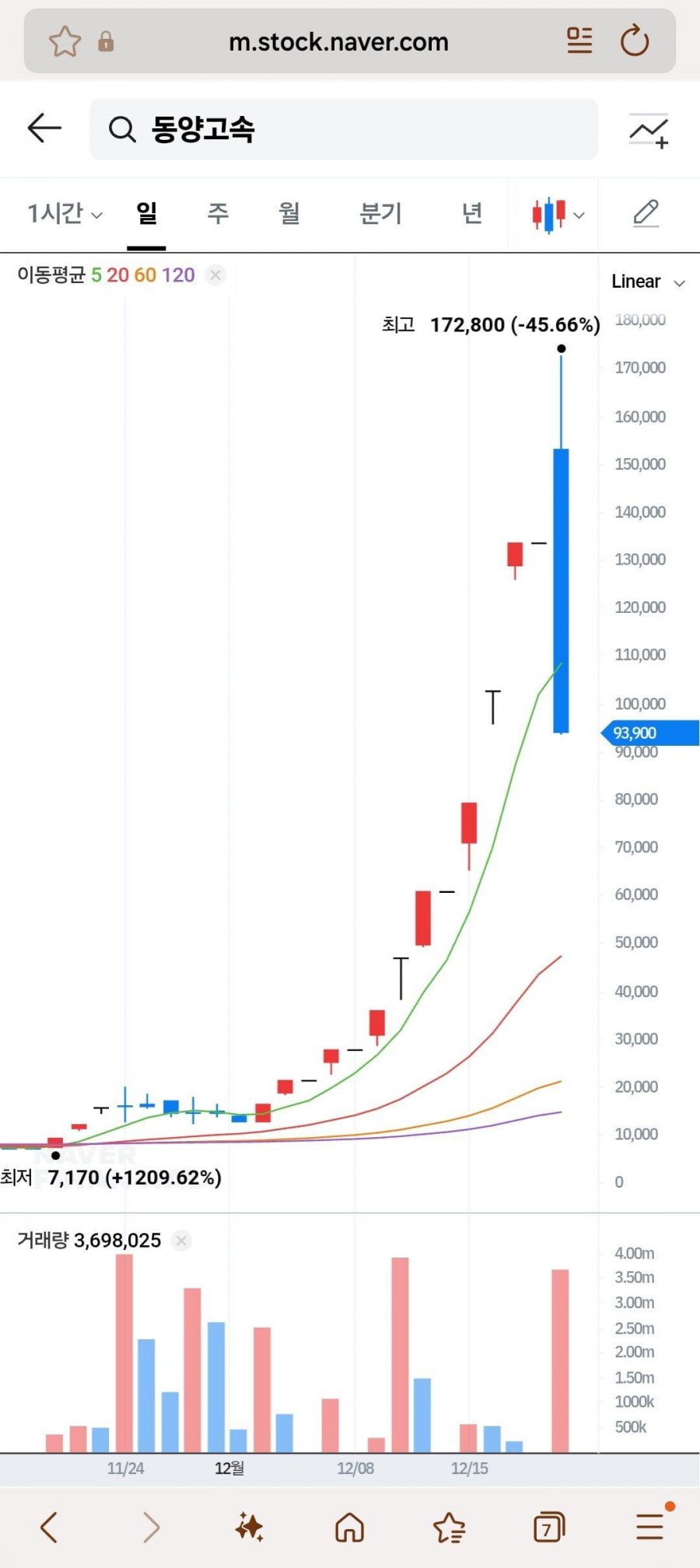This screenshot has height=1568, width=700.
Task: Switch to the 년 yearly tab
Action: (472, 213)
